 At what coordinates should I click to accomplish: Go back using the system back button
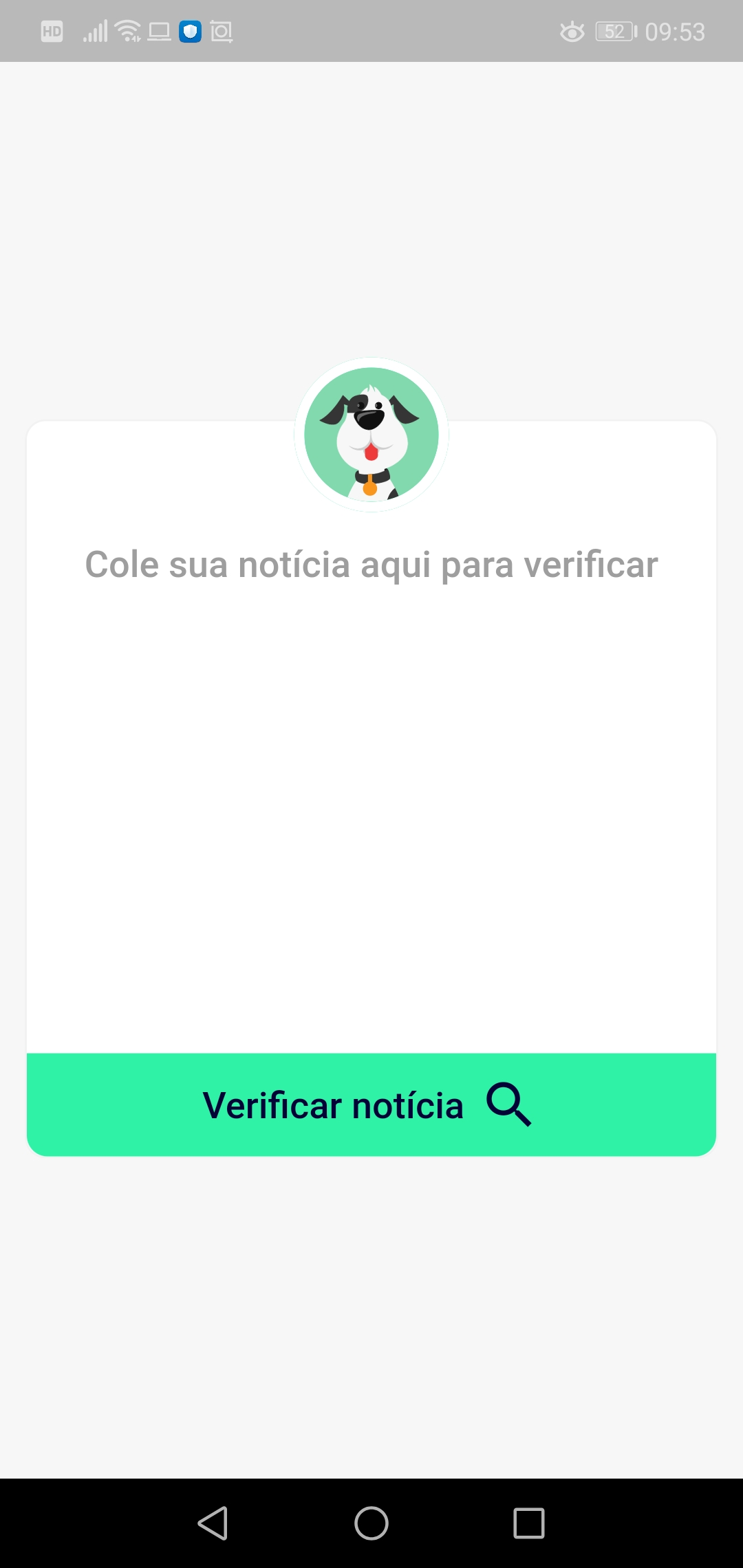pos(213,1523)
